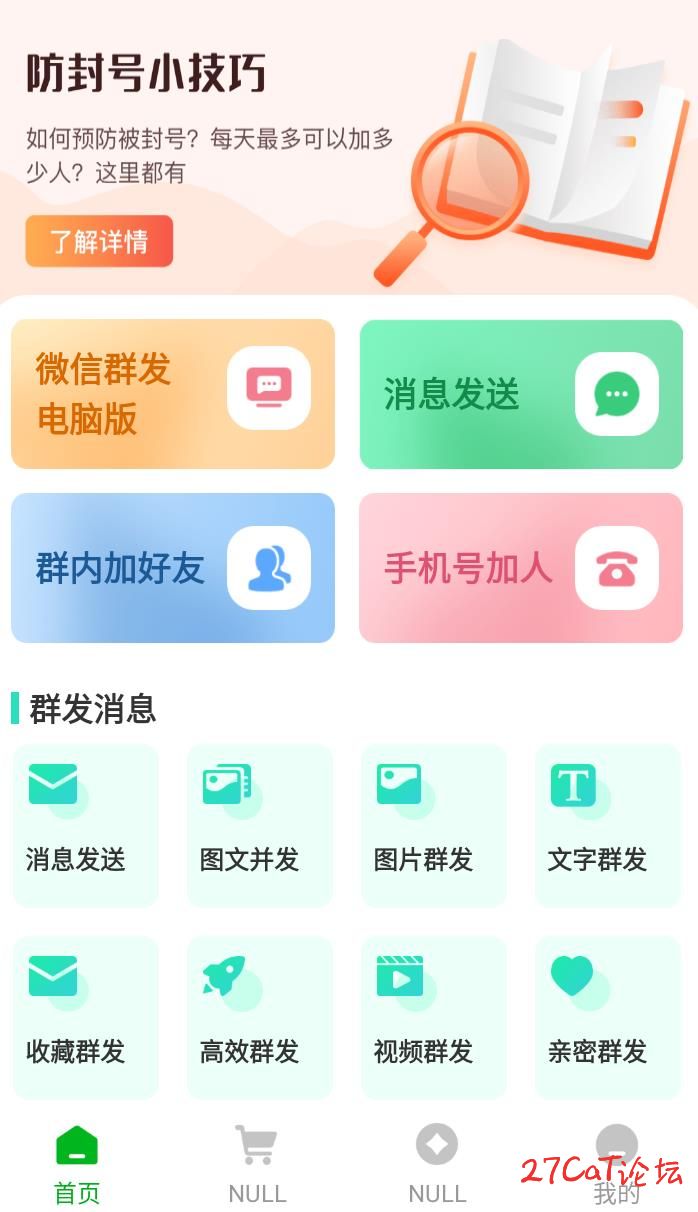The image size is (698, 1212).
Task: Choose 图片群发 option
Action: 433,825
